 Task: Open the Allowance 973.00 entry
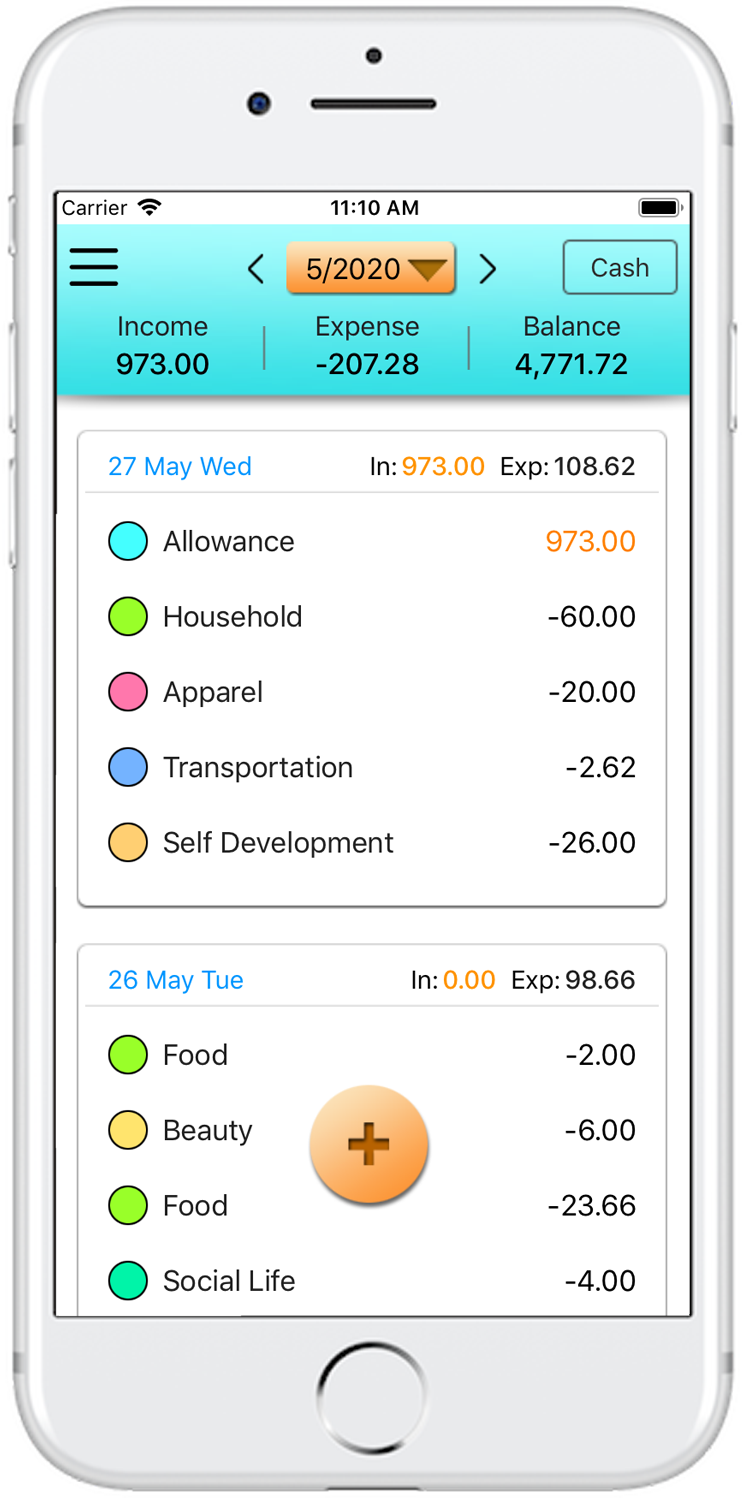click(372, 542)
